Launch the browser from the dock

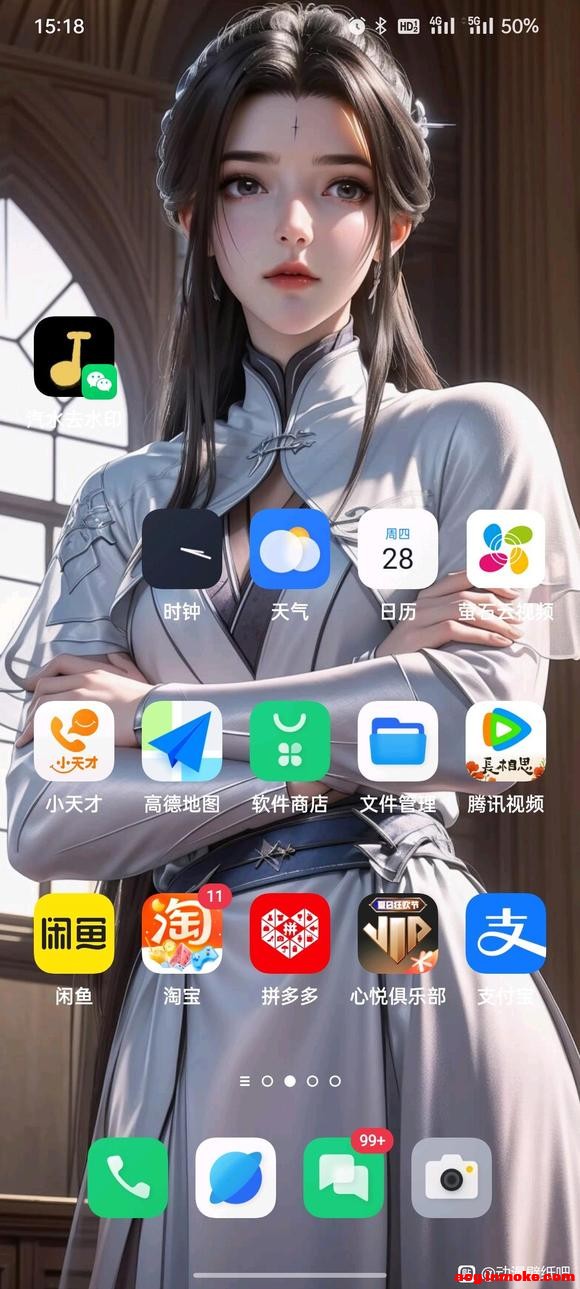(x=236, y=1177)
